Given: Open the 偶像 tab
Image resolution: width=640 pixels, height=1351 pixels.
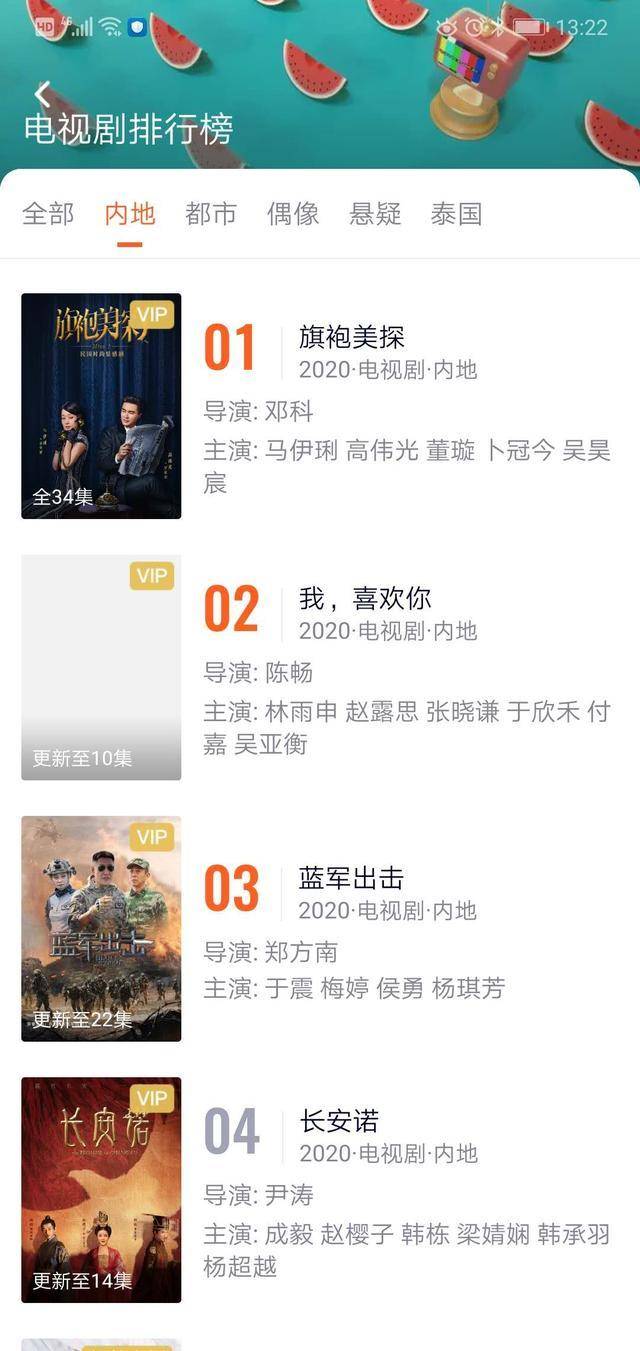Looking at the screenshot, I should coord(293,214).
